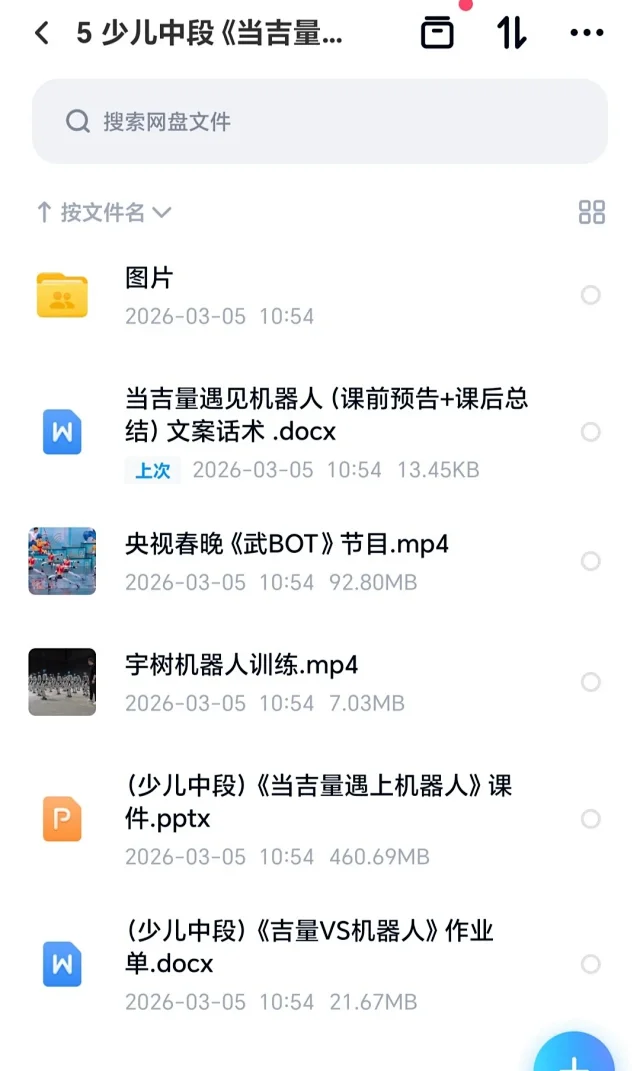The image size is (640, 1071).
Task: Select the 央视春晚《武BOT》节目.mp4 checkbox
Action: click(x=591, y=561)
